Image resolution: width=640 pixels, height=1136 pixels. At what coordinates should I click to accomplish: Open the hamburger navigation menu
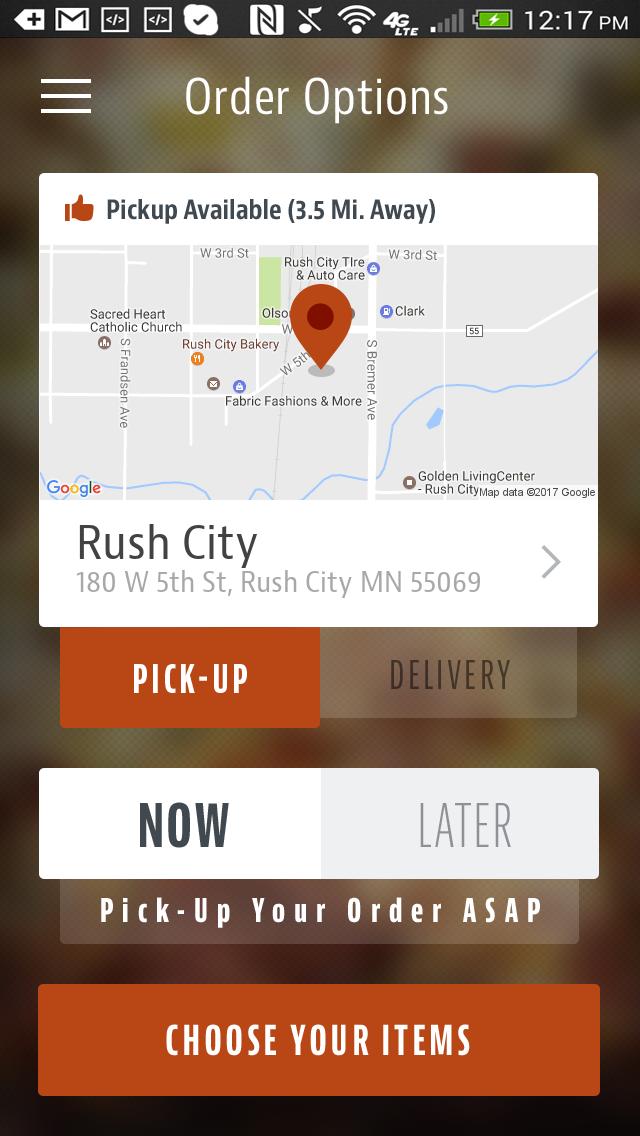[66, 96]
